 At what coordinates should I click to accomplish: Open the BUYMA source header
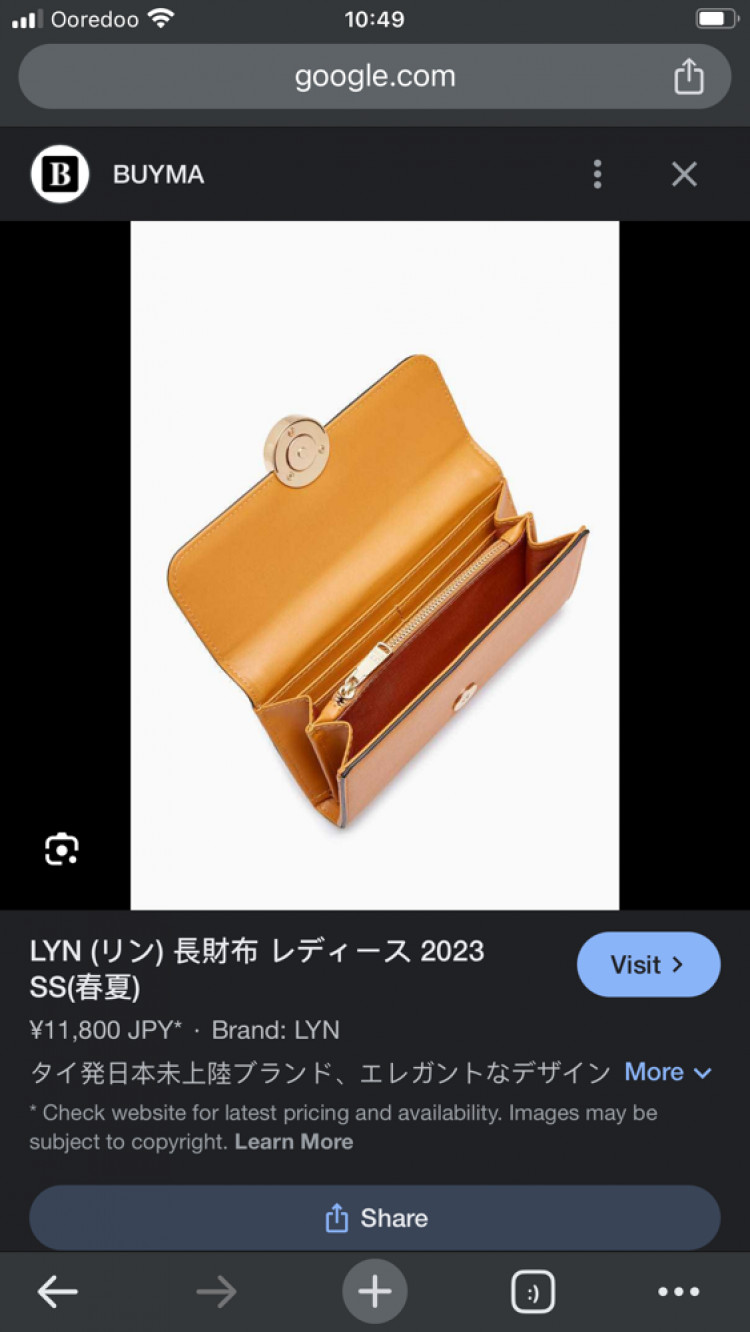(x=158, y=174)
